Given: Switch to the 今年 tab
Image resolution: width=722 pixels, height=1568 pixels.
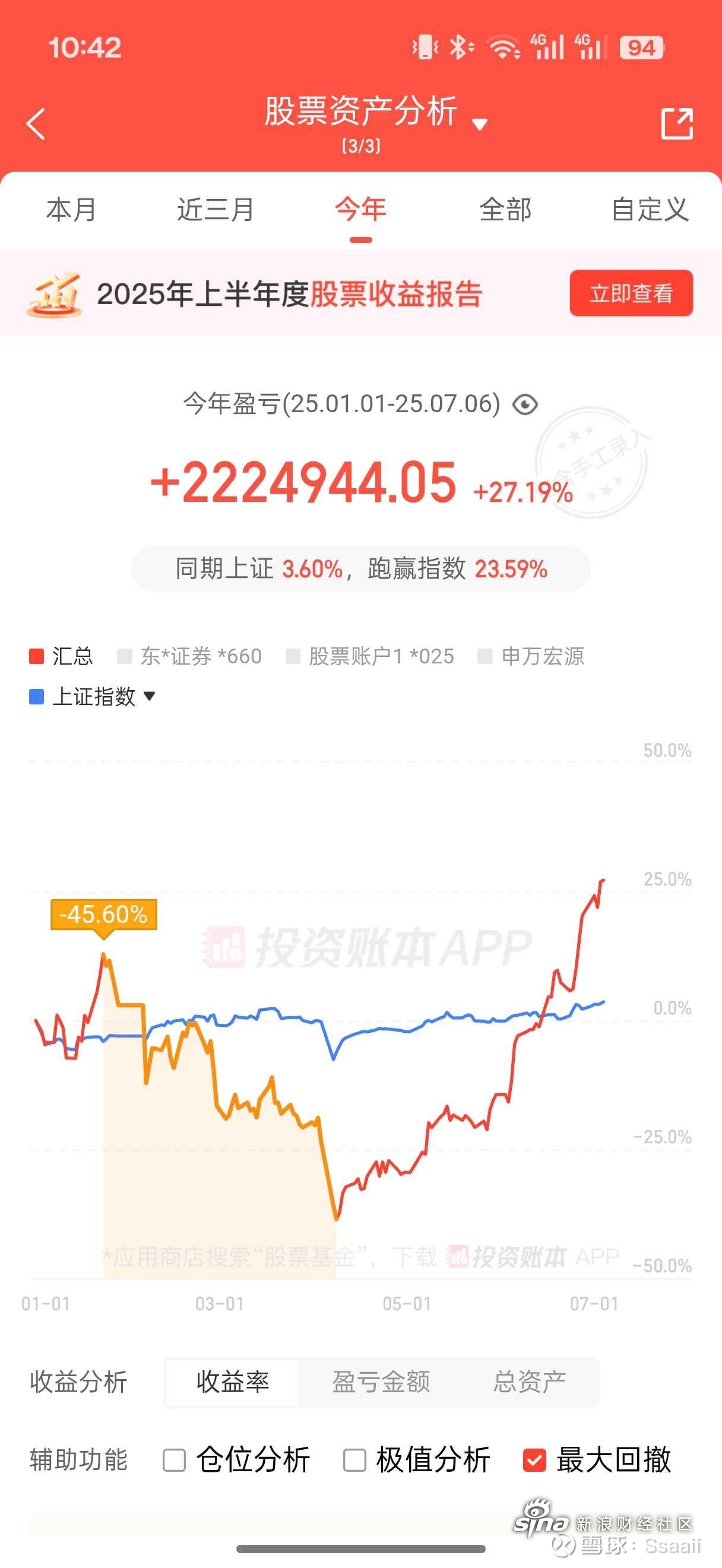Looking at the screenshot, I should click(360, 210).
